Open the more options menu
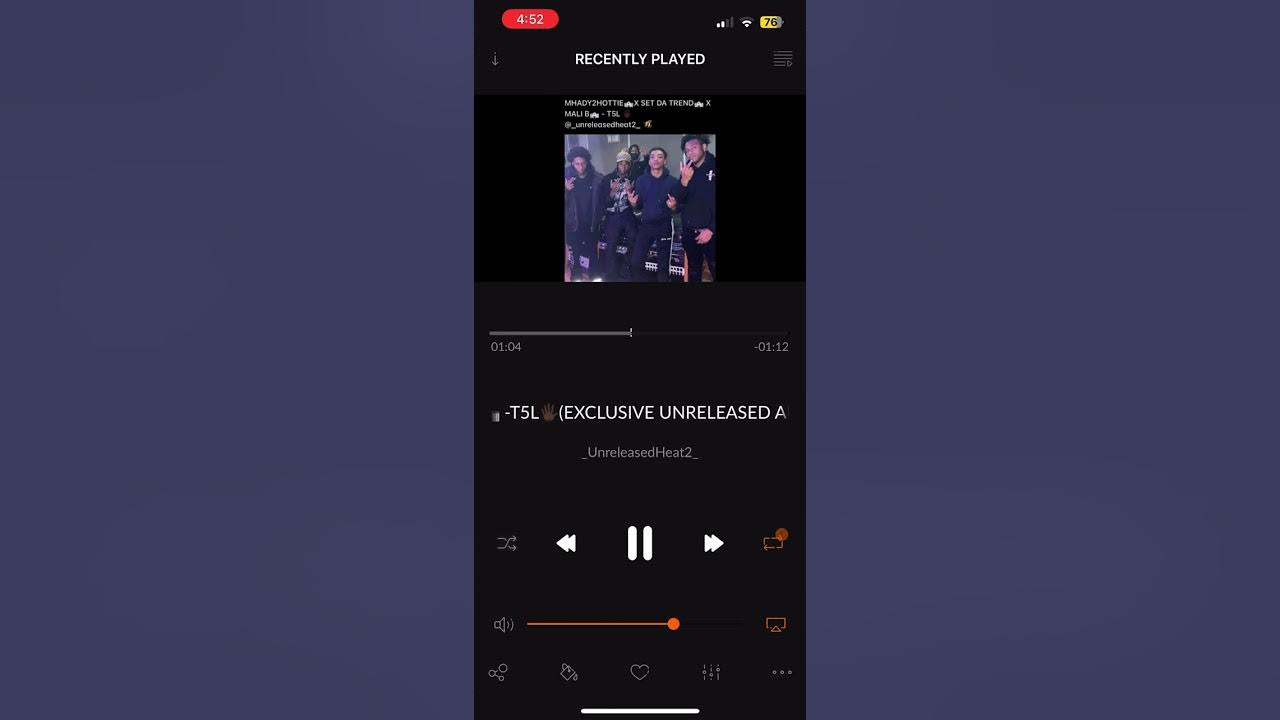 (x=782, y=672)
